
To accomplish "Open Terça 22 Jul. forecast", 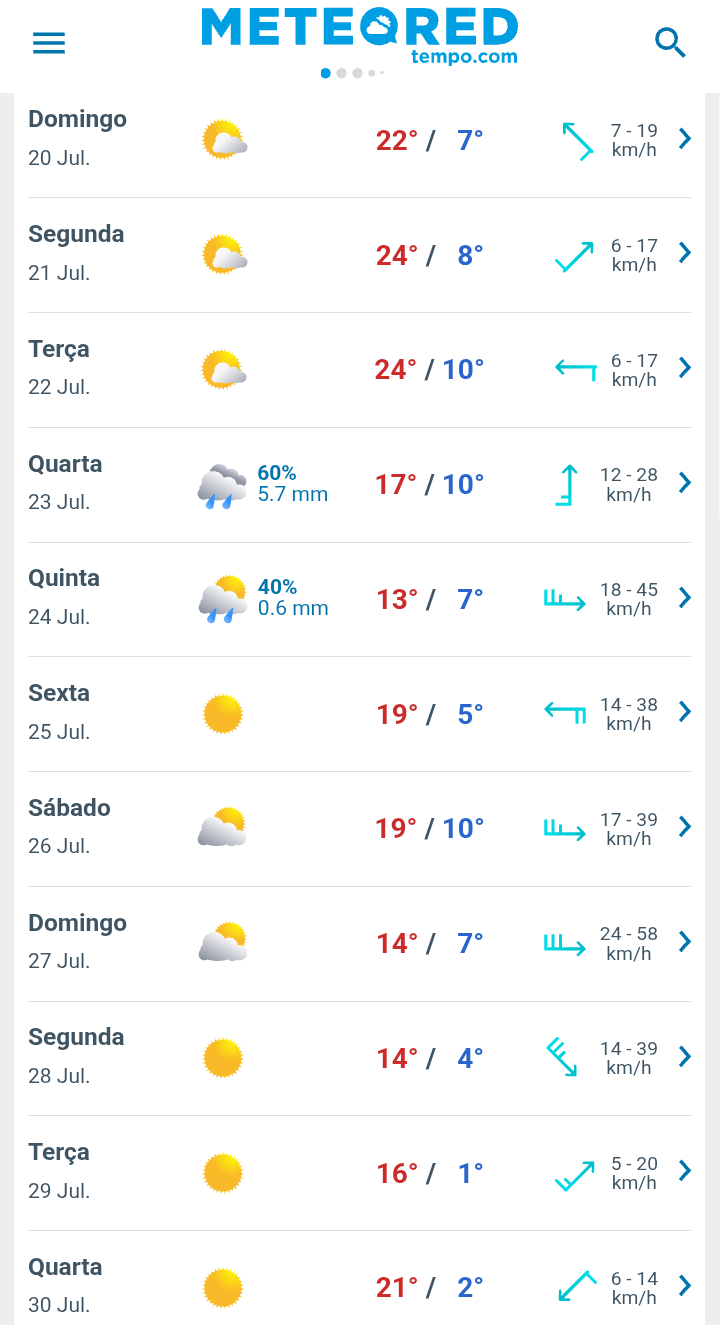I will [x=360, y=370].
